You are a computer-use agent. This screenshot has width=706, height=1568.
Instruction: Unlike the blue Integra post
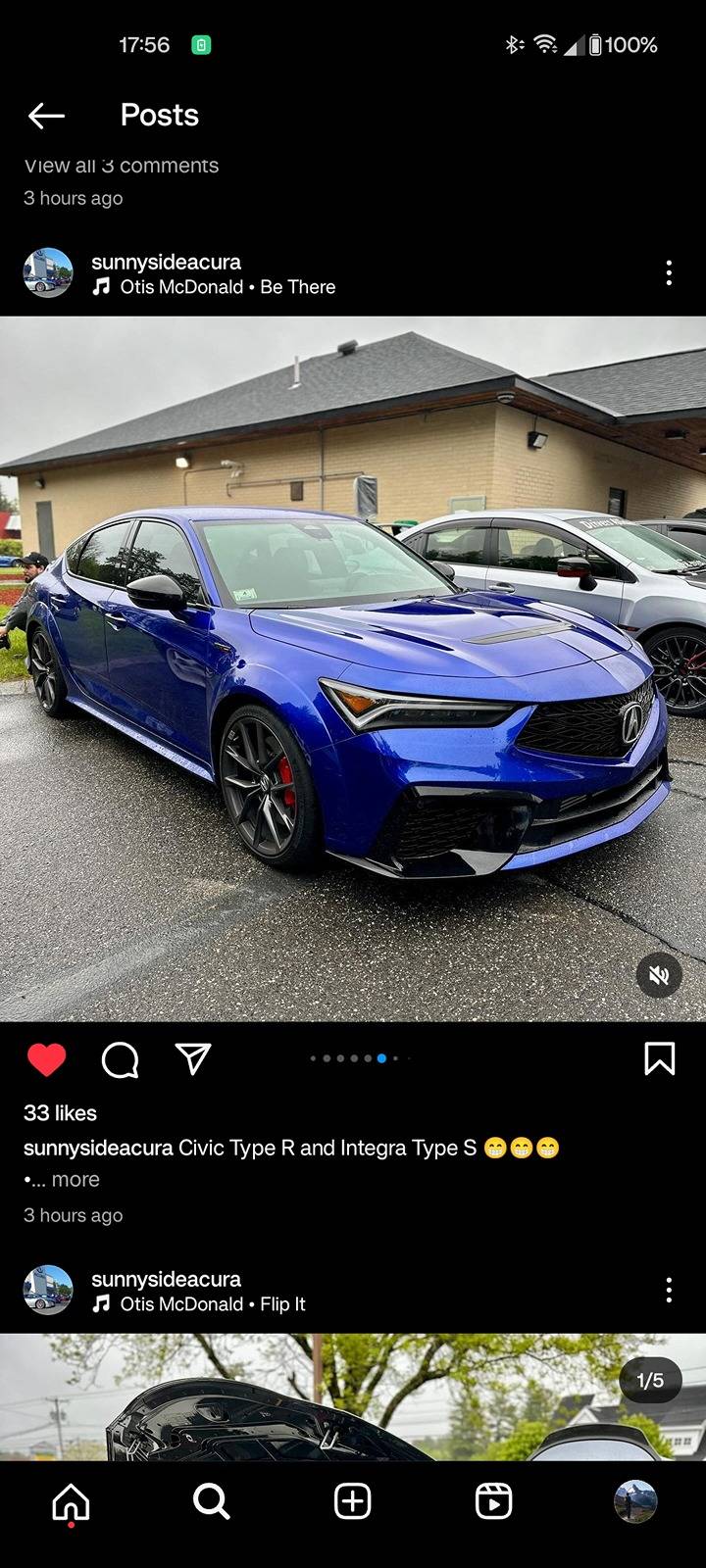tap(46, 1059)
